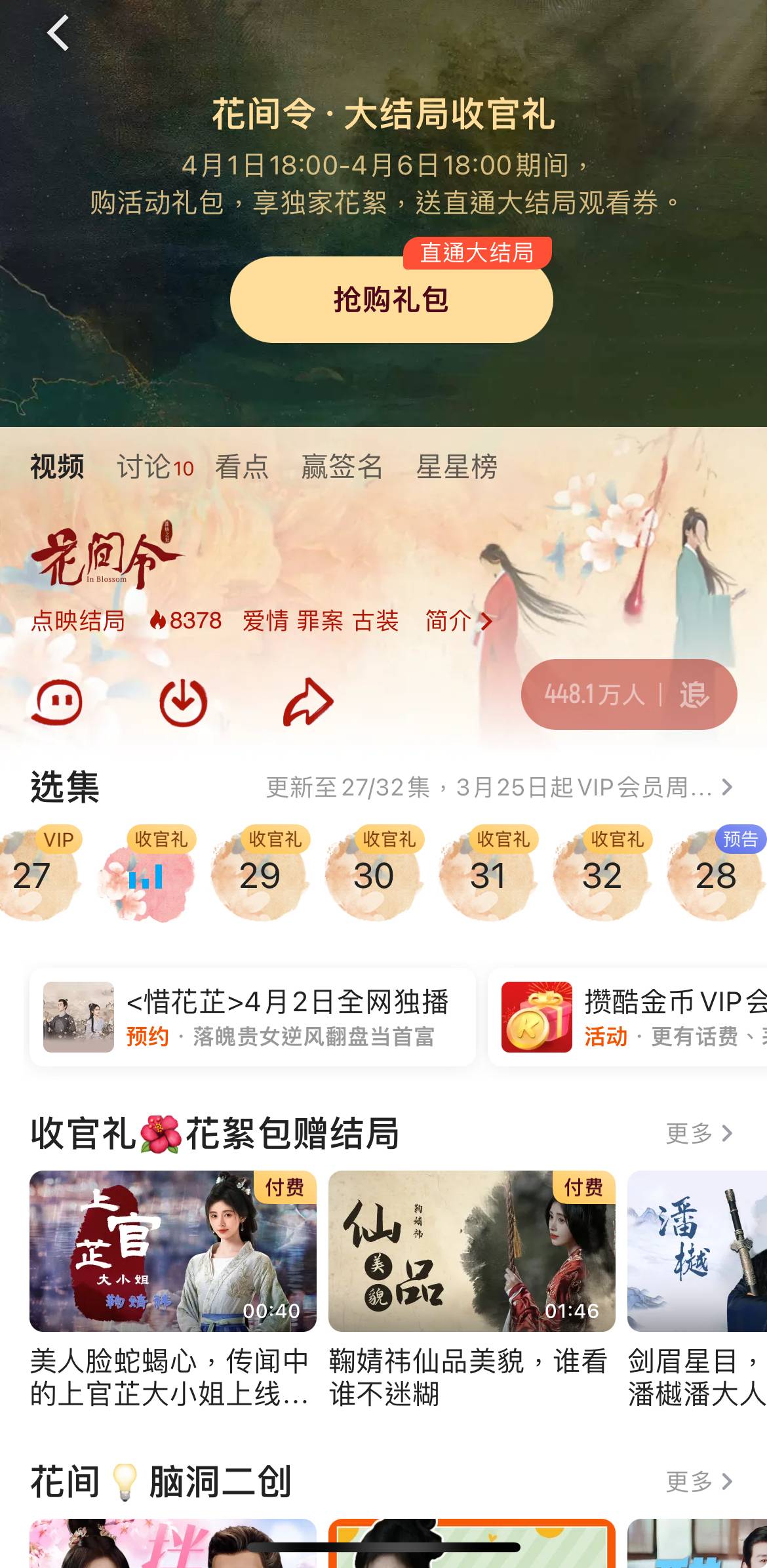This screenshot has height=1568, width=767.
Task: Switch to the 看点 tab
Action: pos(241,467)
